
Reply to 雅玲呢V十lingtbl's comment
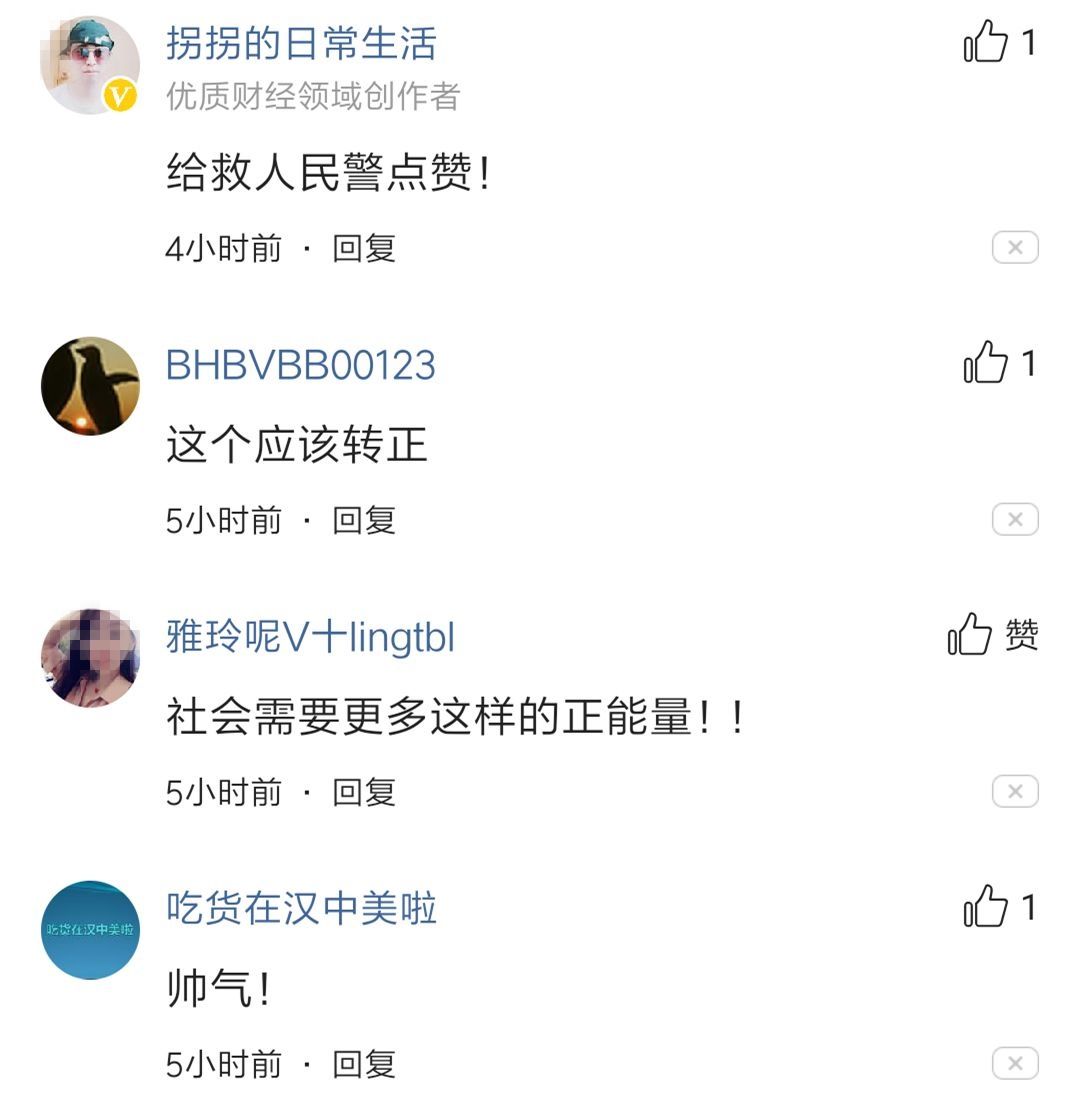pyautogui.click(x=362, y=793)
